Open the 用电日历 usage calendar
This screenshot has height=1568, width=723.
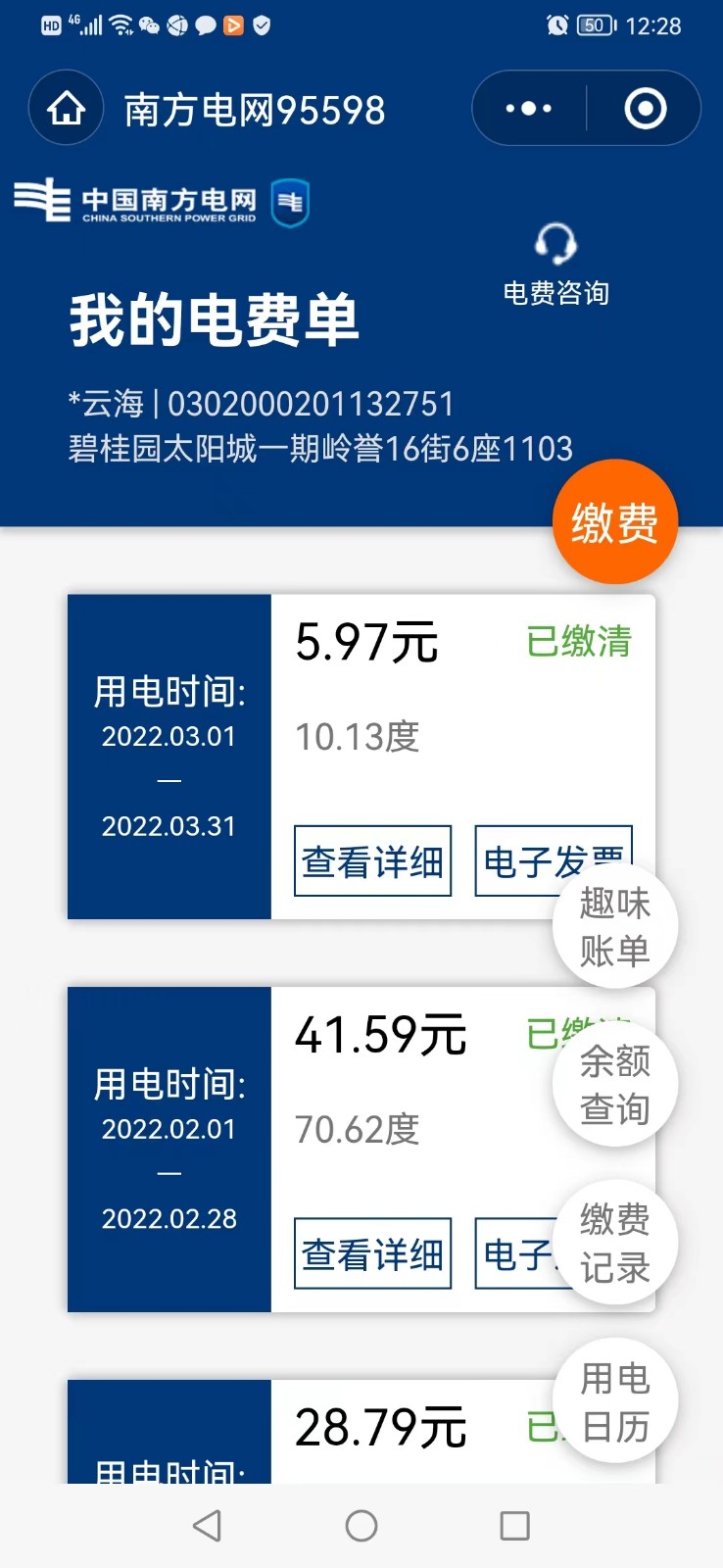point(614,1401)
